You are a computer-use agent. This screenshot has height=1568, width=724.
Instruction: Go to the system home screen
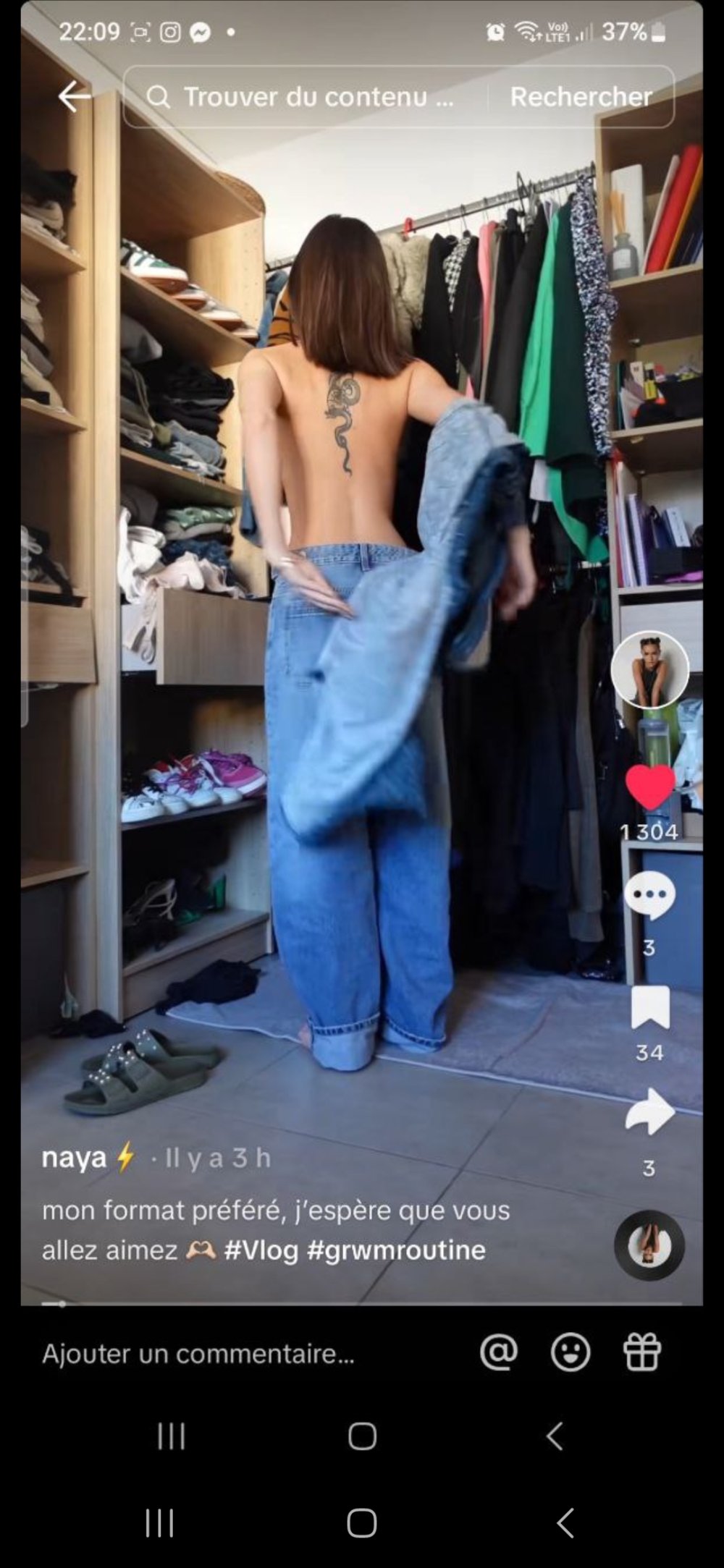pyautogui.click(x=362, y=1522)
